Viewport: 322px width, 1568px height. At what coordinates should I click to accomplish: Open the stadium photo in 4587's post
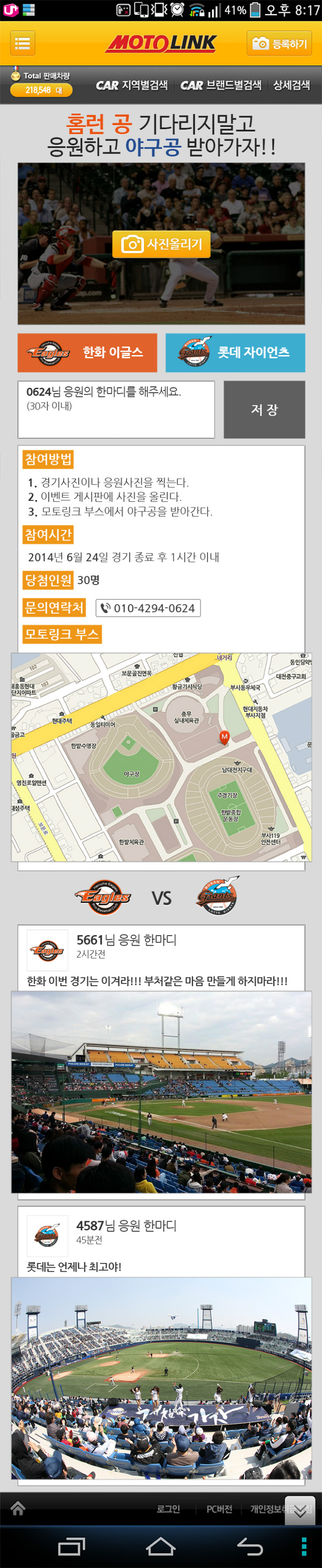tap(161, 1378)
